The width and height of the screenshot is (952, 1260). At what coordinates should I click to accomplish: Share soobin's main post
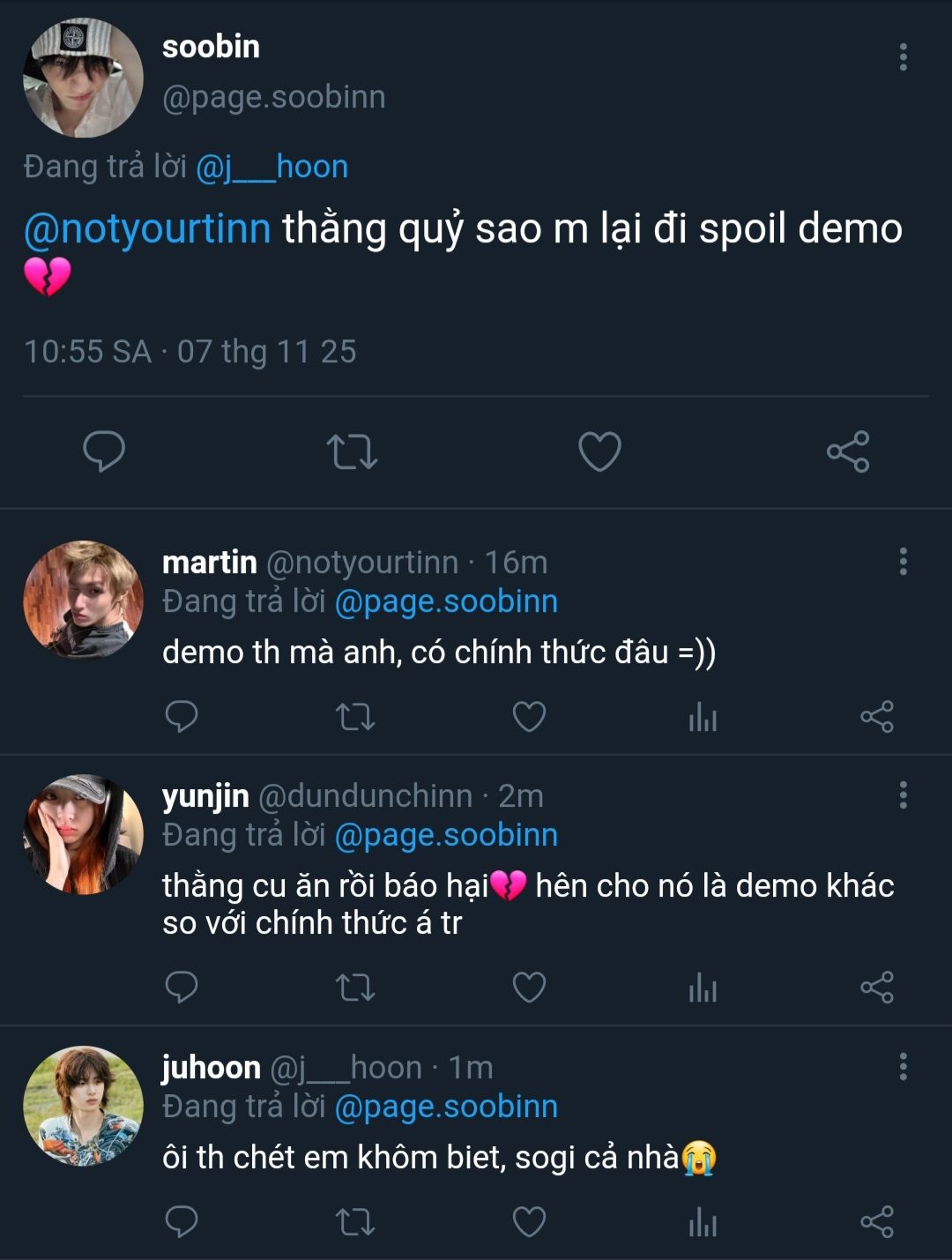pos(848,451)
